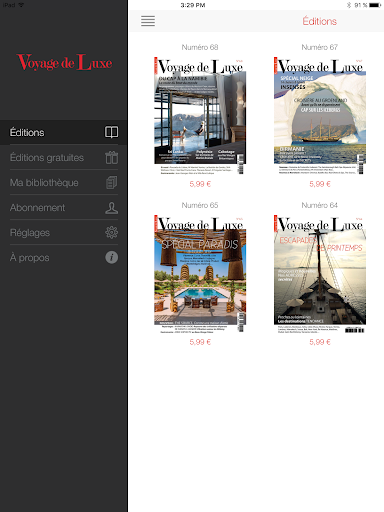The image size is (384, 512).
Task: Open Réglages settings
Action: click(64, 232)
